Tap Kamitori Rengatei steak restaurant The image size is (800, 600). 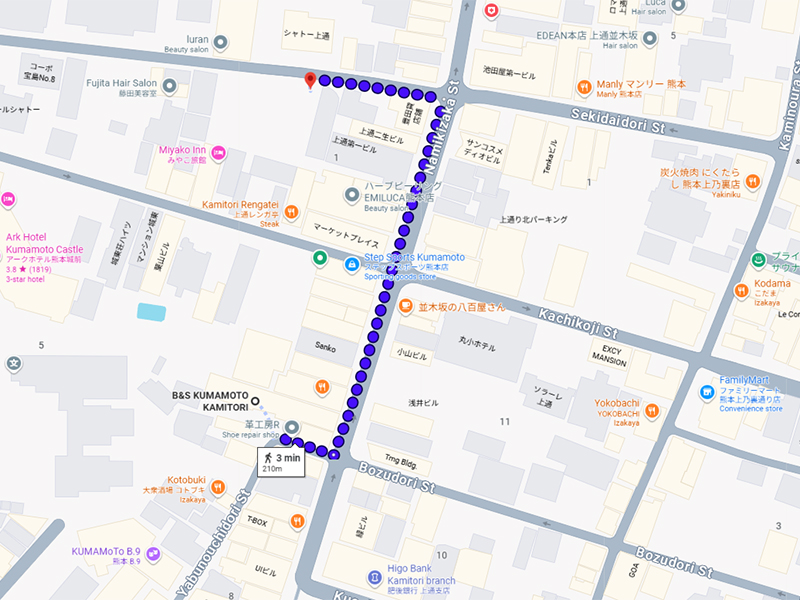click(x=291, y=211)
